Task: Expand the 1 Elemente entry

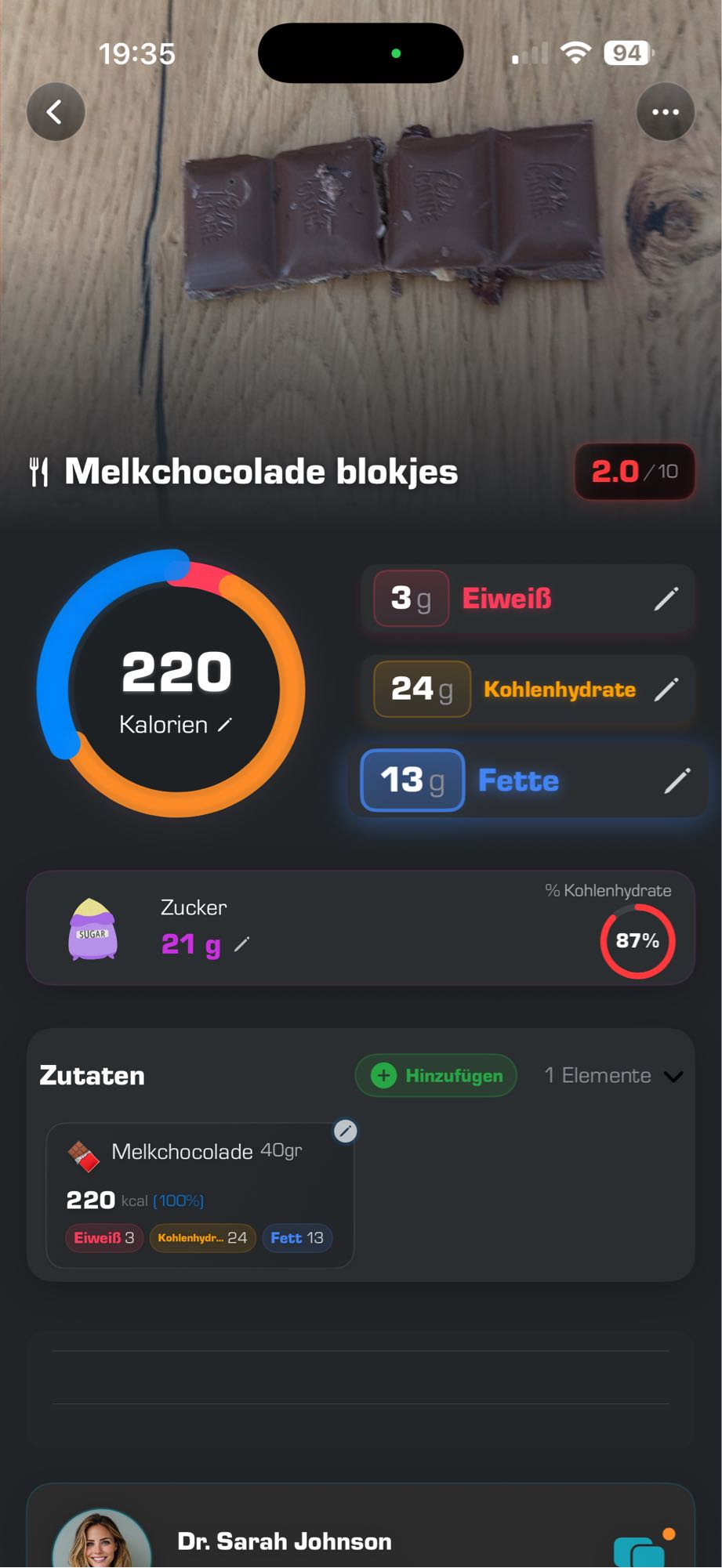Action: [x=599, y=1076]
